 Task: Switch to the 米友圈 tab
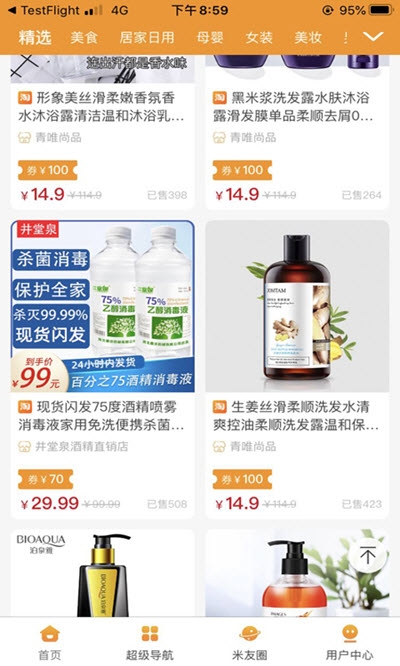click(250, 642)
